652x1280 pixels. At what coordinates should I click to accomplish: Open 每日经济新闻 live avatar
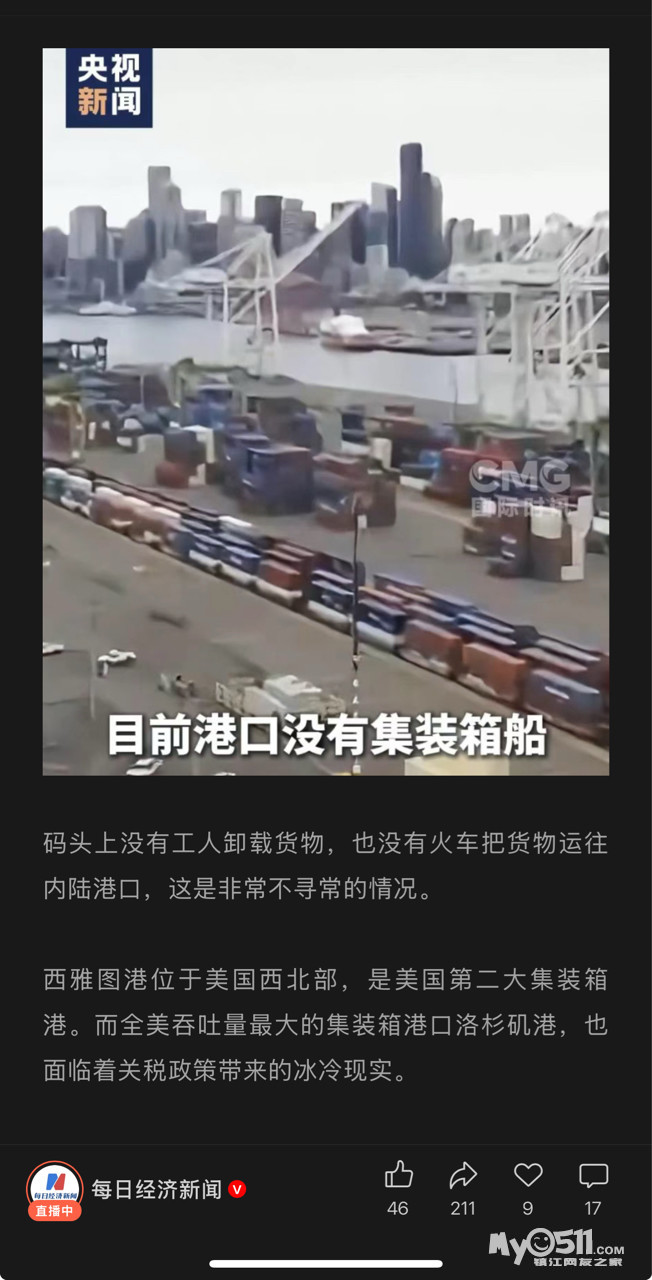tap(54, 1189)
